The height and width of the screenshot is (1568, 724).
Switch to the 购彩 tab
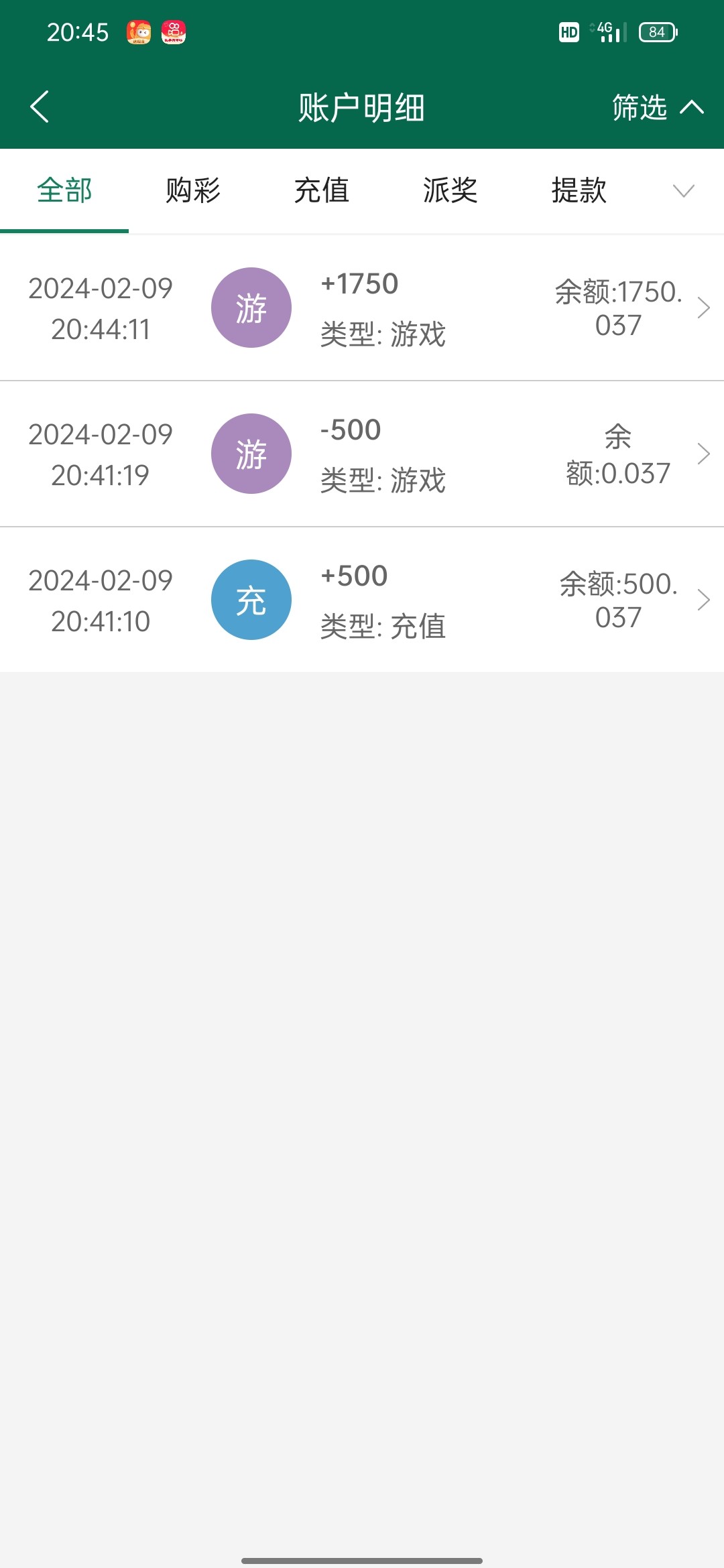click(x=193, y=191)
